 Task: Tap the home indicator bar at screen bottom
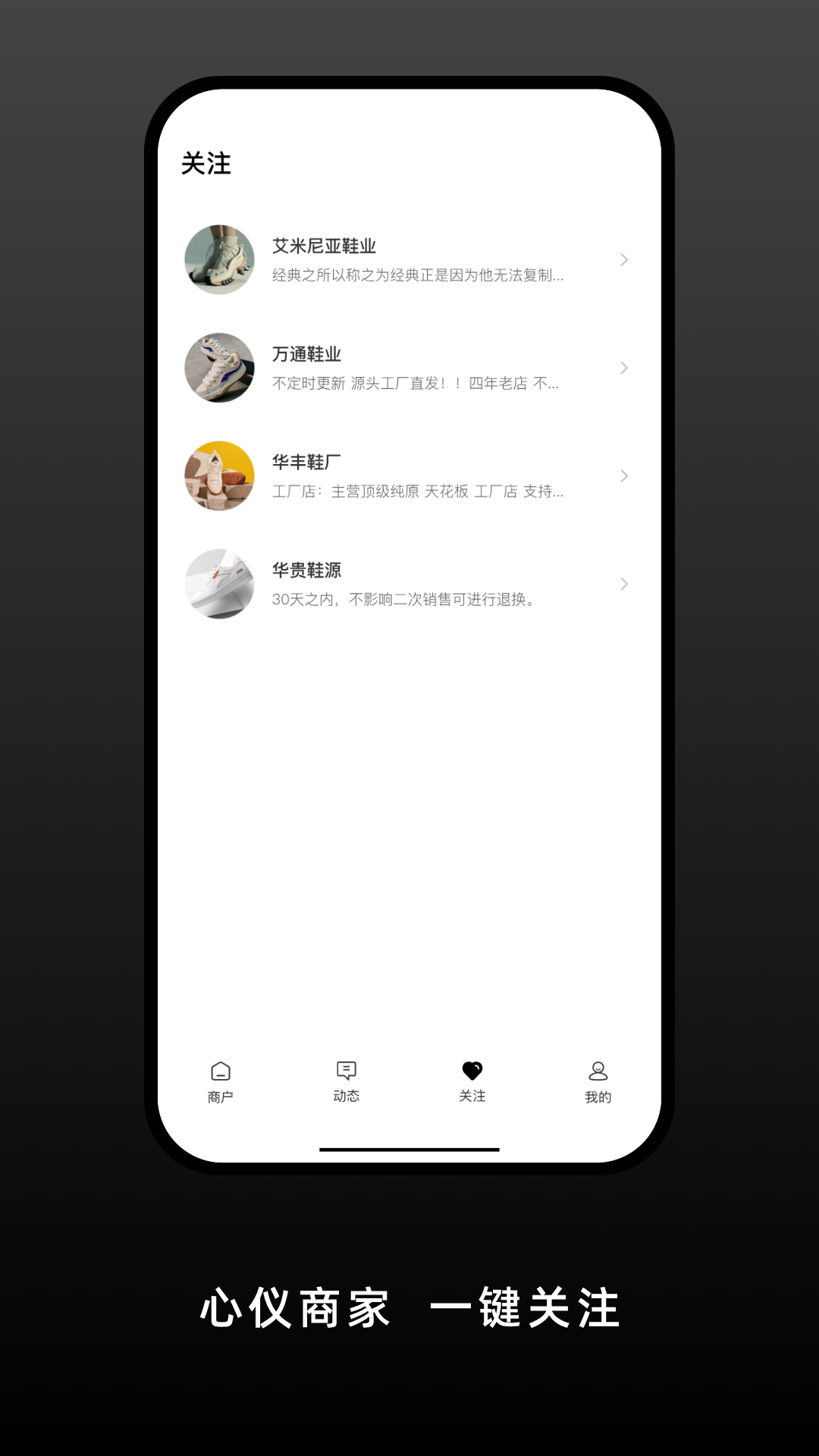point(409,1150)
